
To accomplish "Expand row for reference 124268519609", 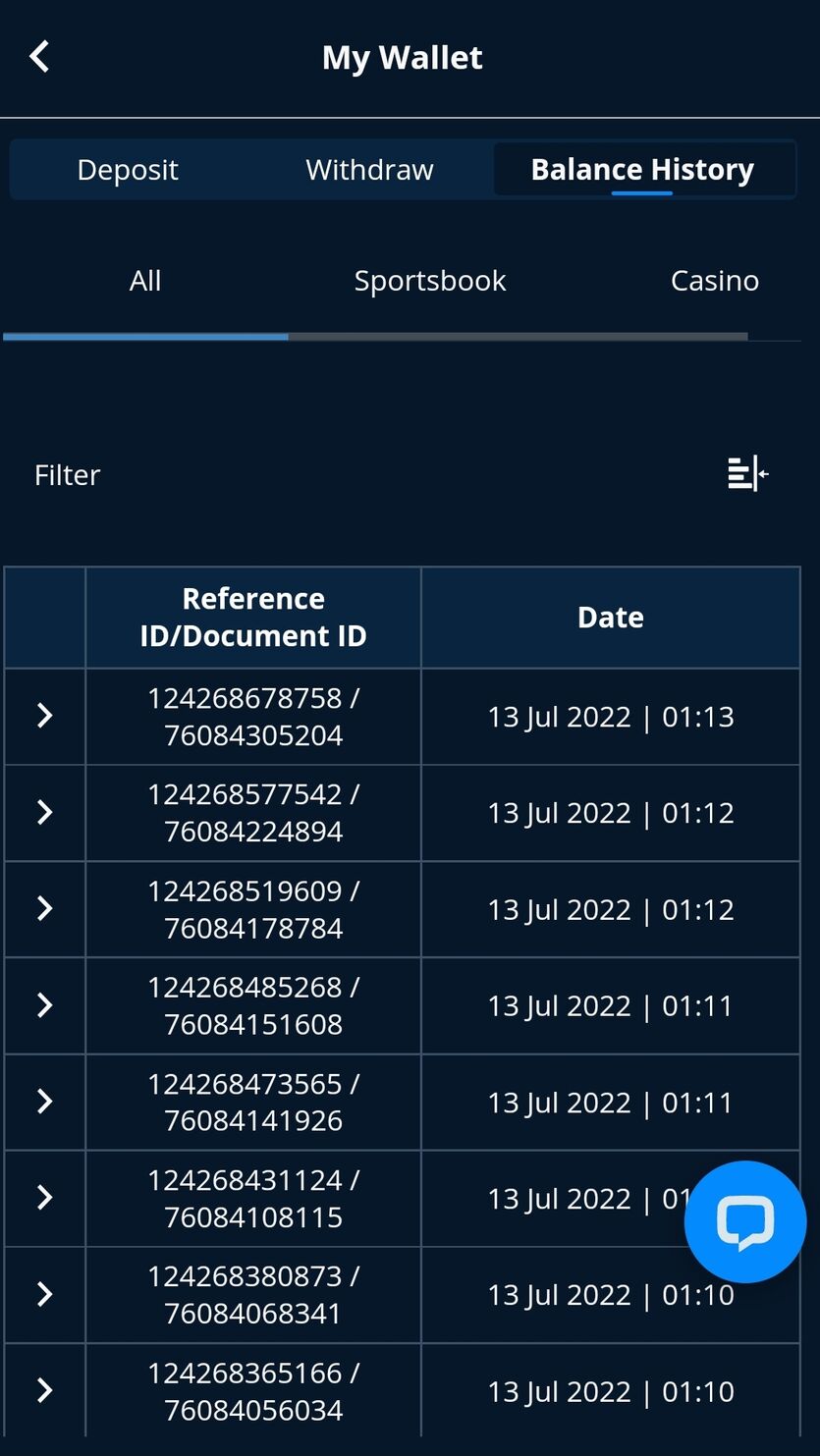I will (44, 908).
